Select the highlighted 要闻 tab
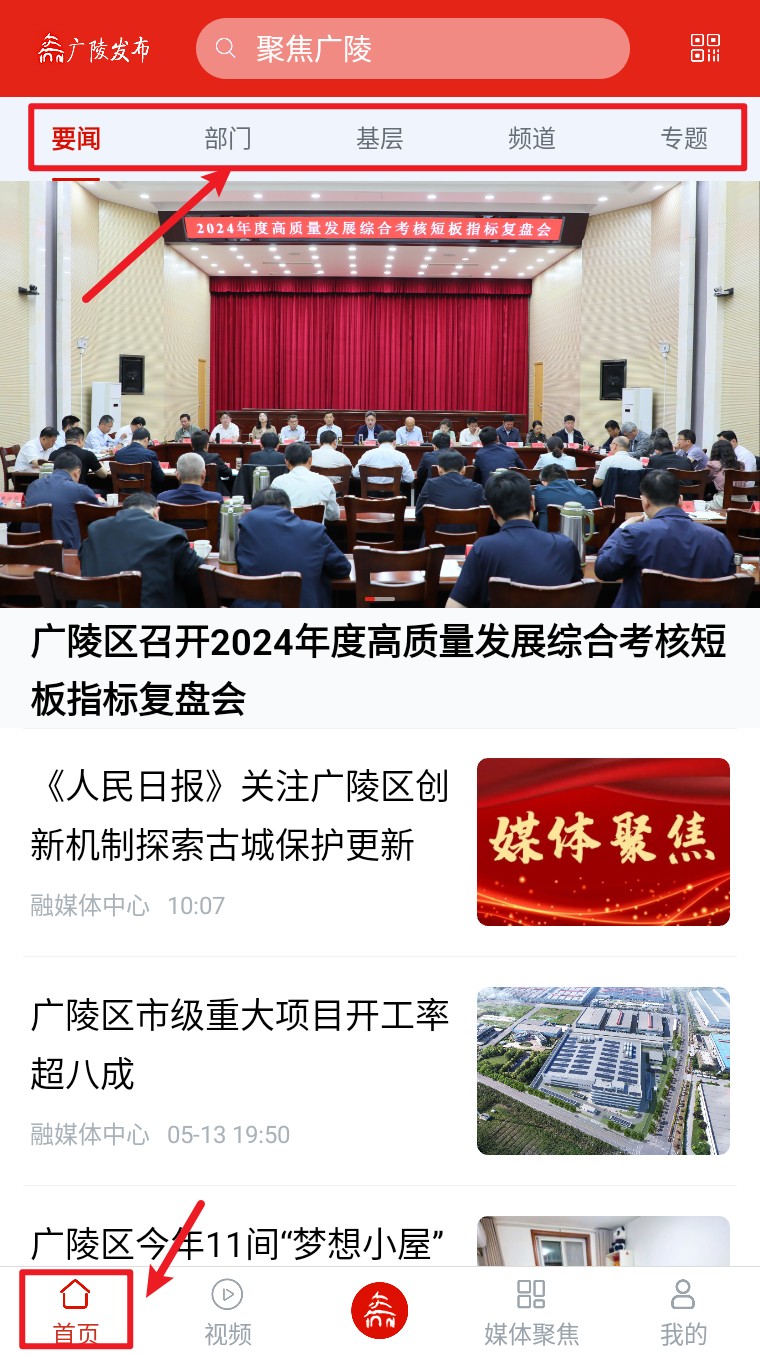760x1355 pixels. coord(77,139)
